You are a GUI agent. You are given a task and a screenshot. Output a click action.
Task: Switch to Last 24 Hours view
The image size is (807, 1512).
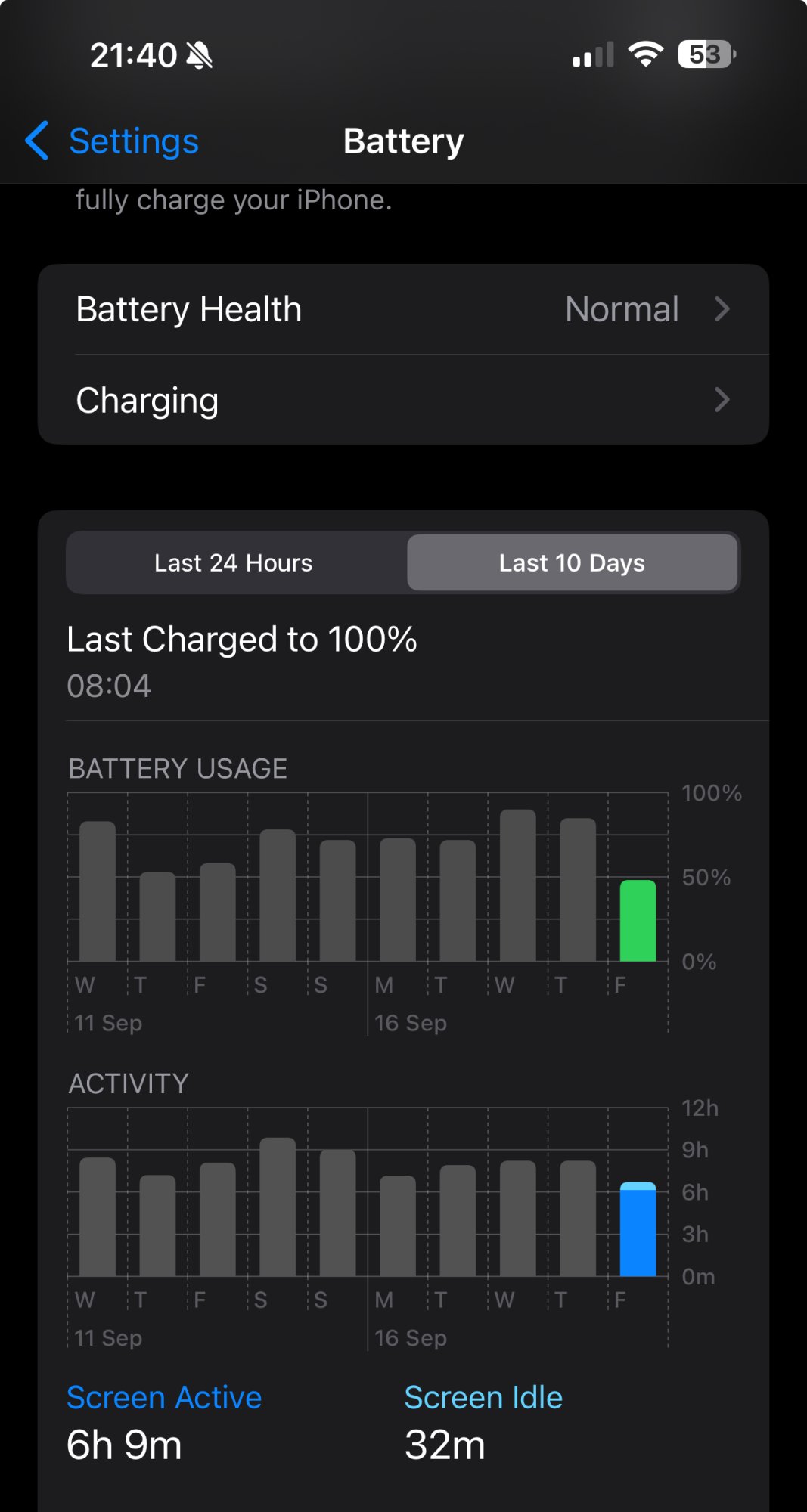pyautogui.click(x=234, y=563)
